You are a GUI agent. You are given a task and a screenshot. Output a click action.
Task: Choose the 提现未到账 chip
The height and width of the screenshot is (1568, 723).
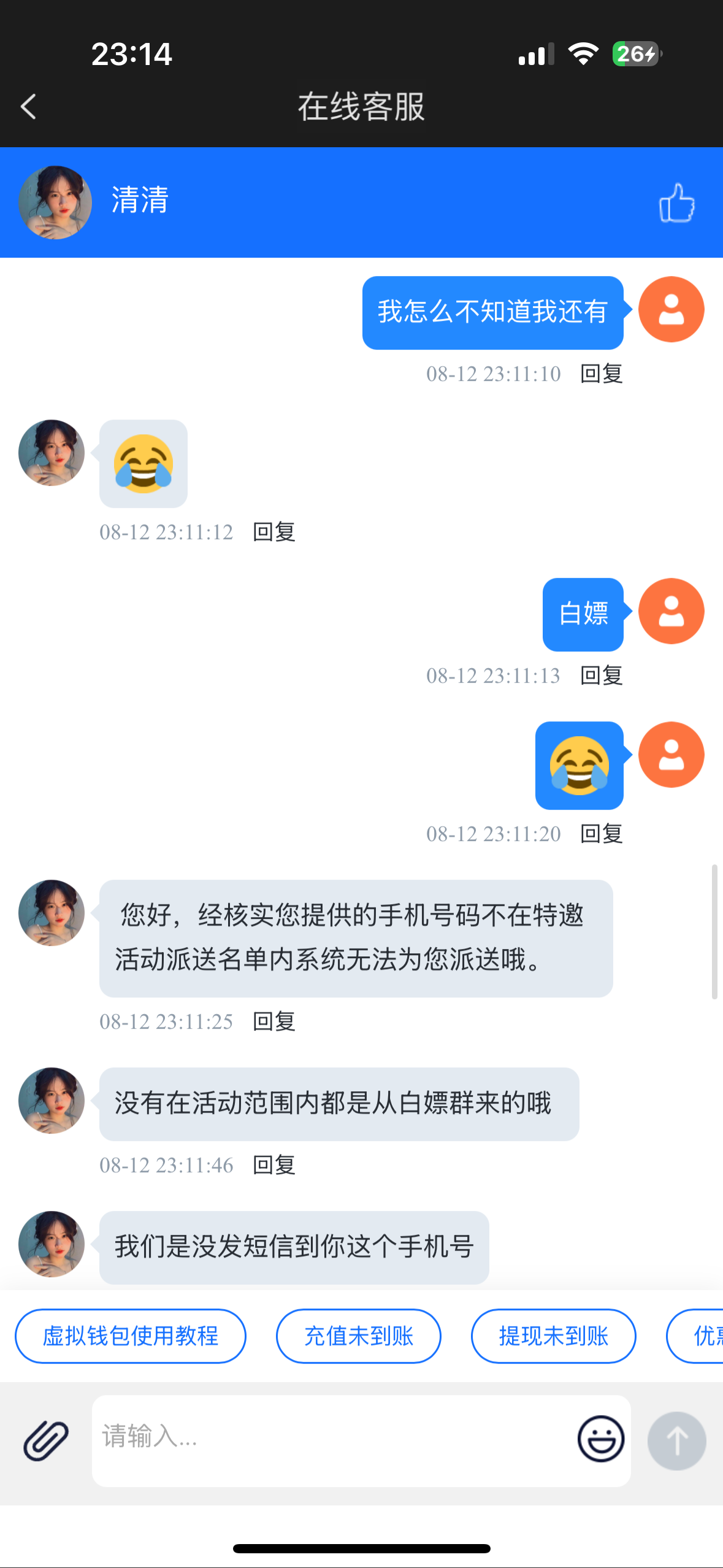553,1336
